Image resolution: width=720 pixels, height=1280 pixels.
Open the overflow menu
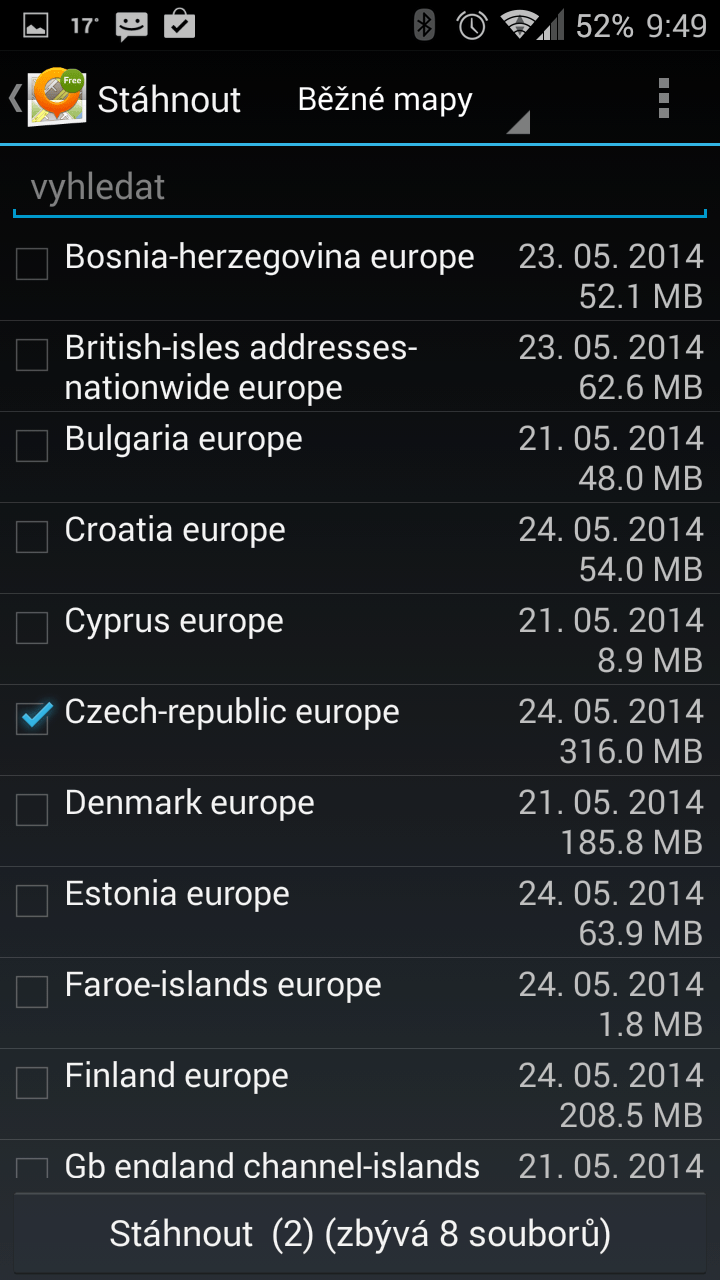tap(663, 99)
